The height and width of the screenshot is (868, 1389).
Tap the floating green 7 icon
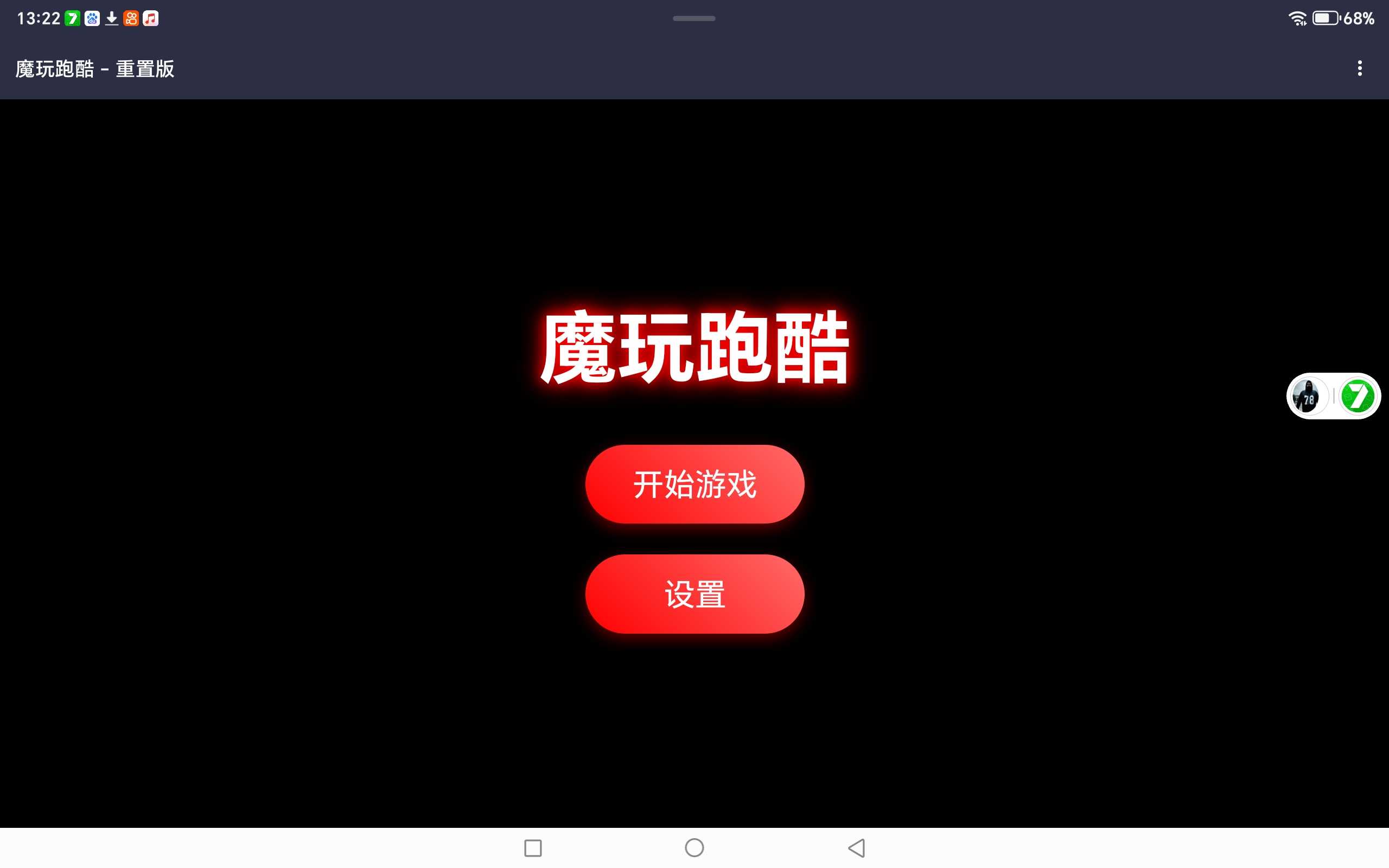(1358, 396)
